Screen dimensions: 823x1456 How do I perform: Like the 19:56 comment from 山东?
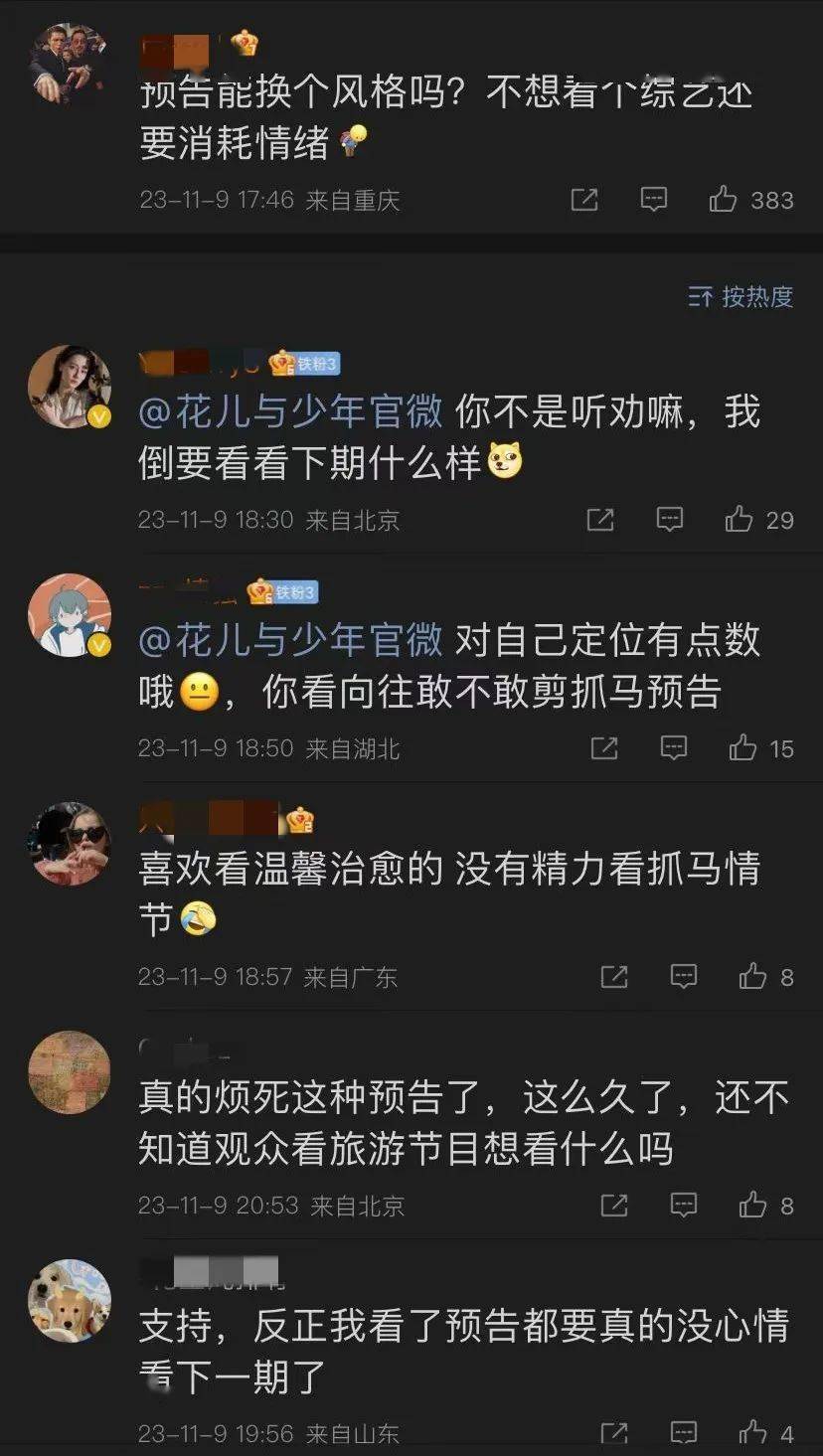point(753,1433)
